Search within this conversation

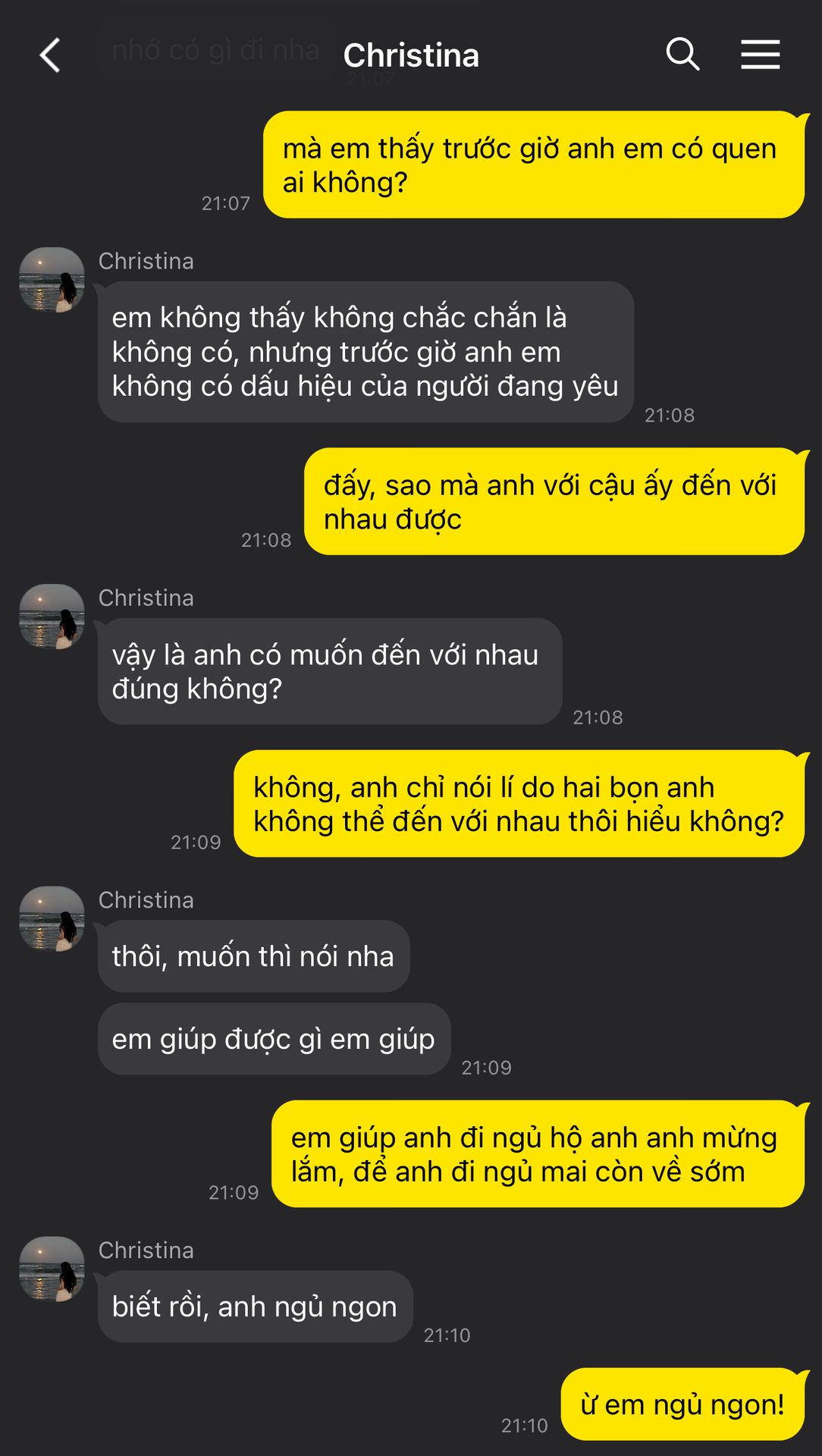[x=682, y=55]
